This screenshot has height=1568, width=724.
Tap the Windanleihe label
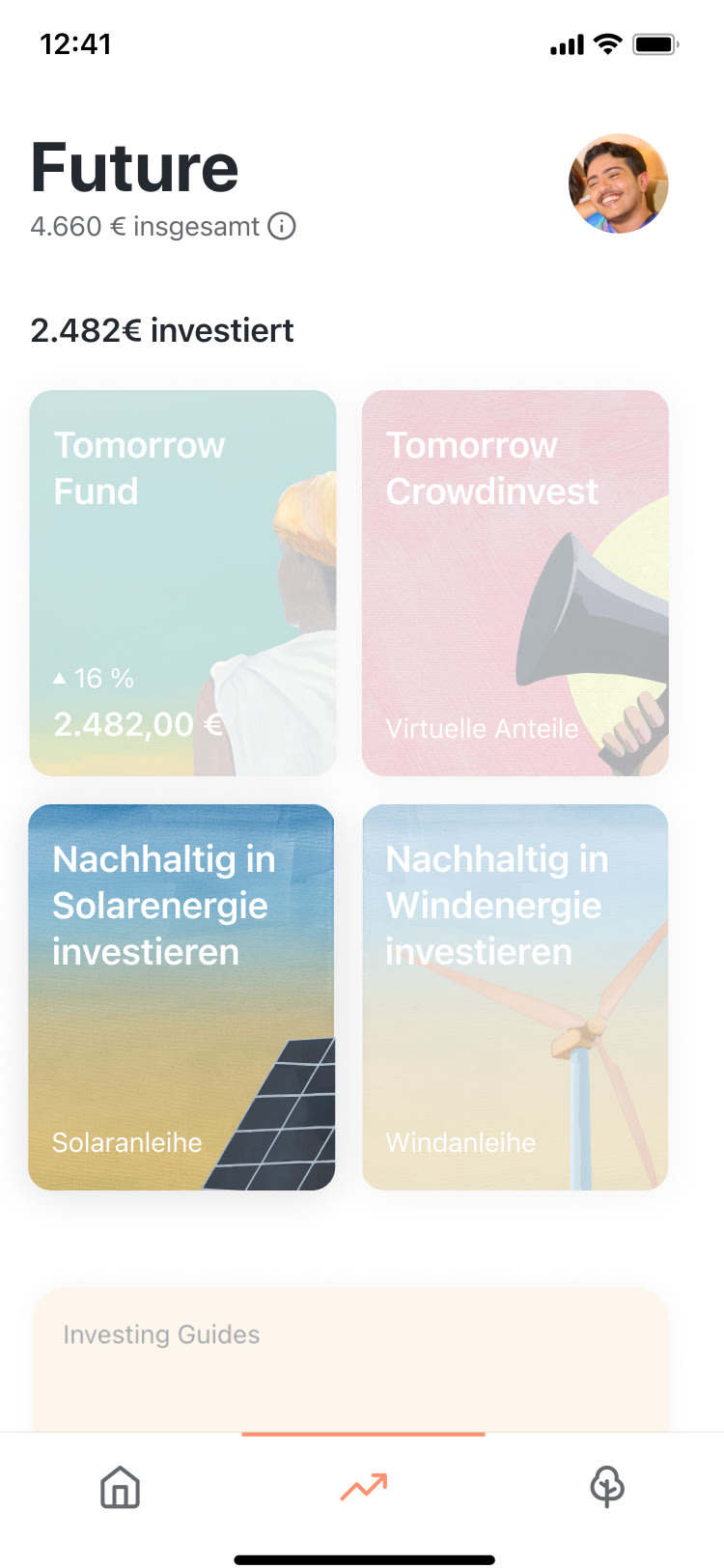click(x=460, y=1142)
